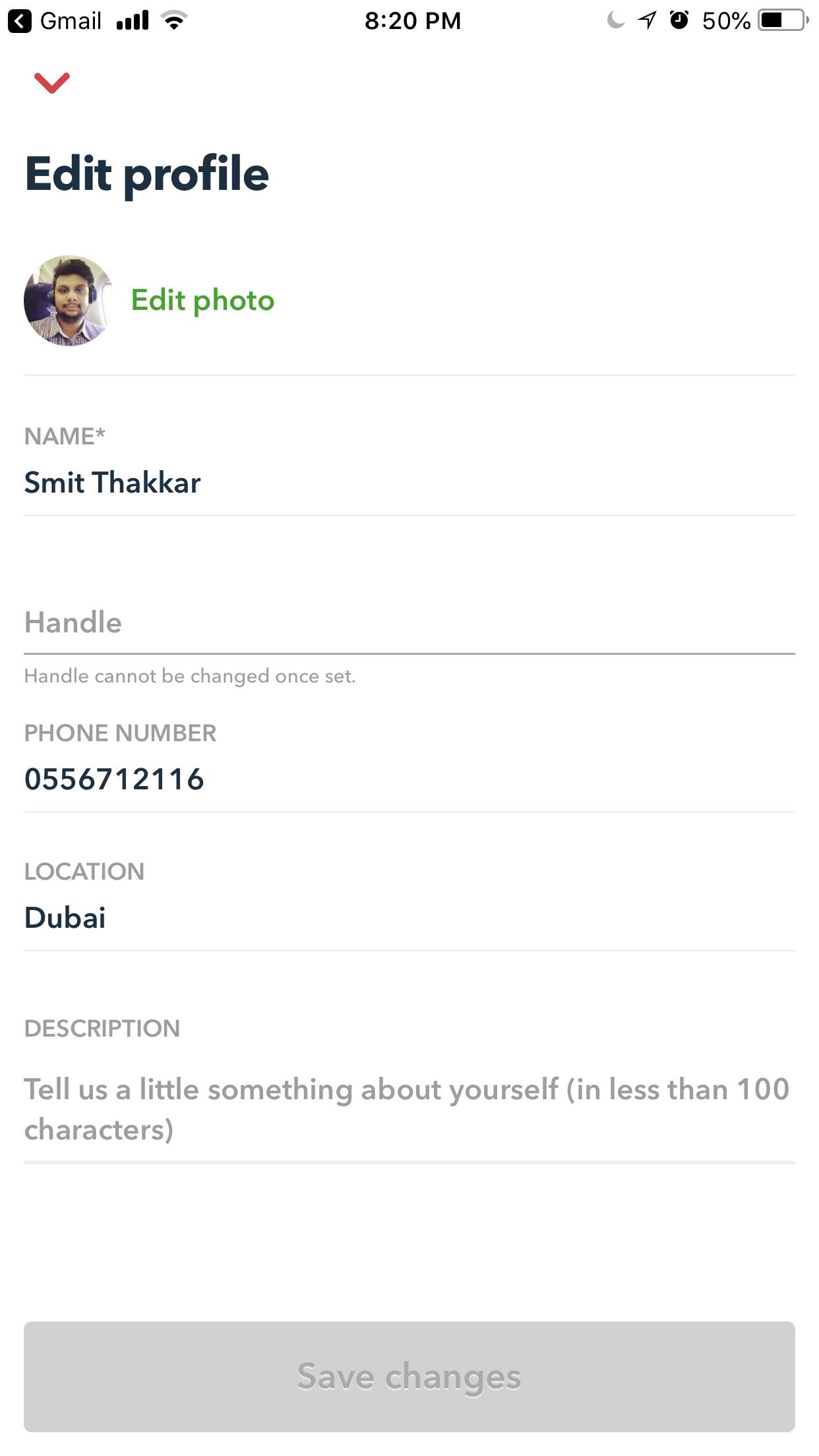The width and height of the screenshot is (819, 1456).
Task: Return to Gmail via status bar back
Action: click(x=55, y=21)
